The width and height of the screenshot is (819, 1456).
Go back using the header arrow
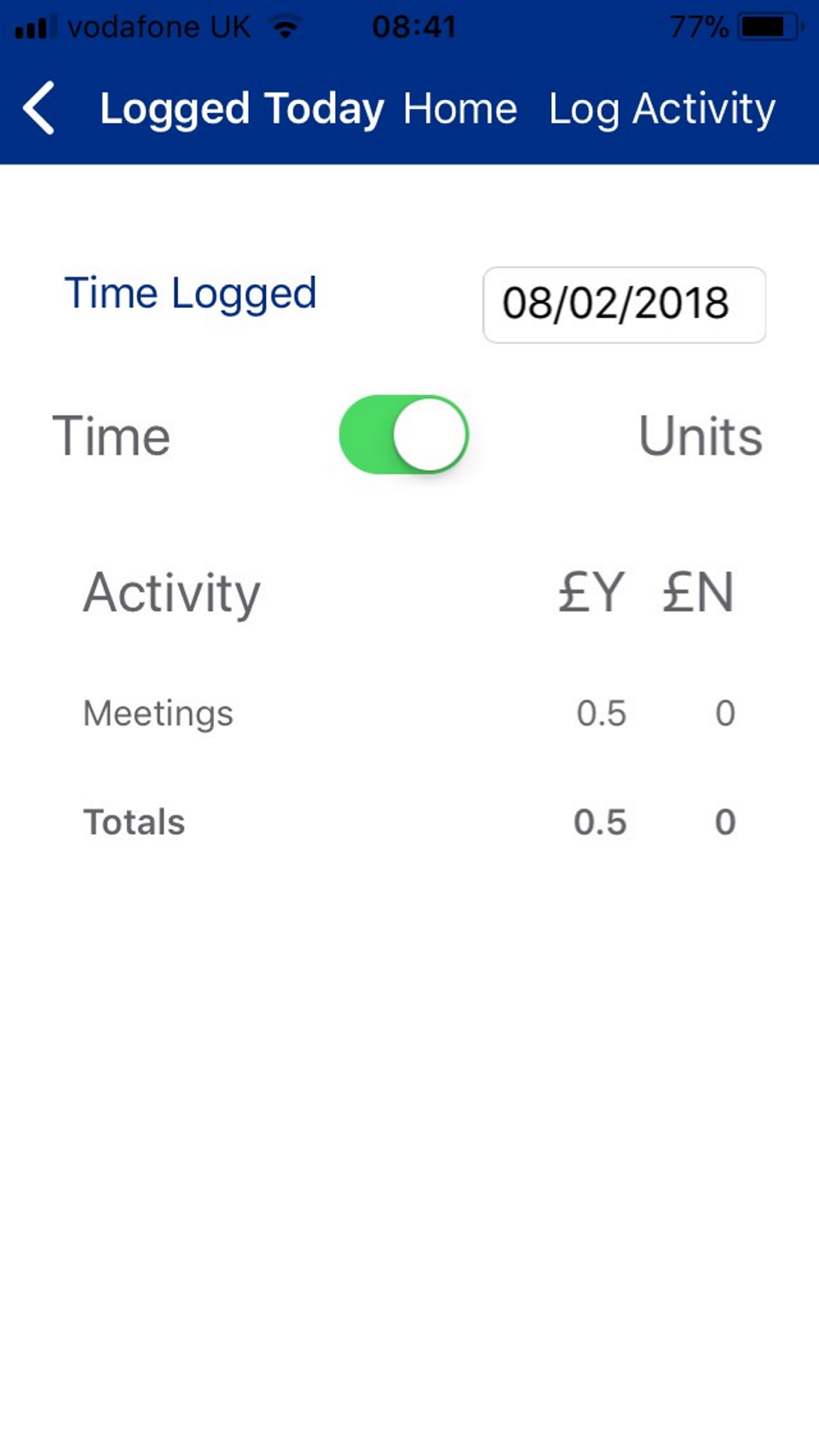point(39,108)
